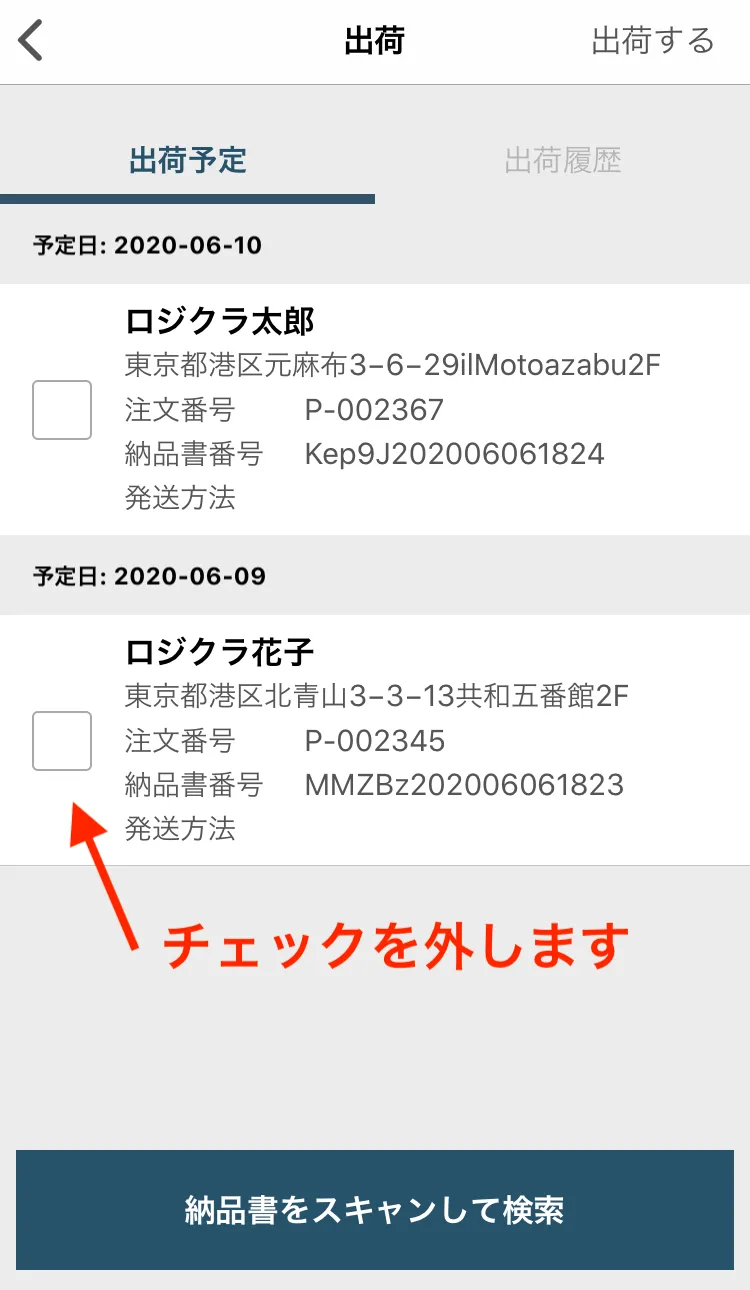Tap 出荷する in the top bar
Screen dimensions: 750x1290
point(652,41)
